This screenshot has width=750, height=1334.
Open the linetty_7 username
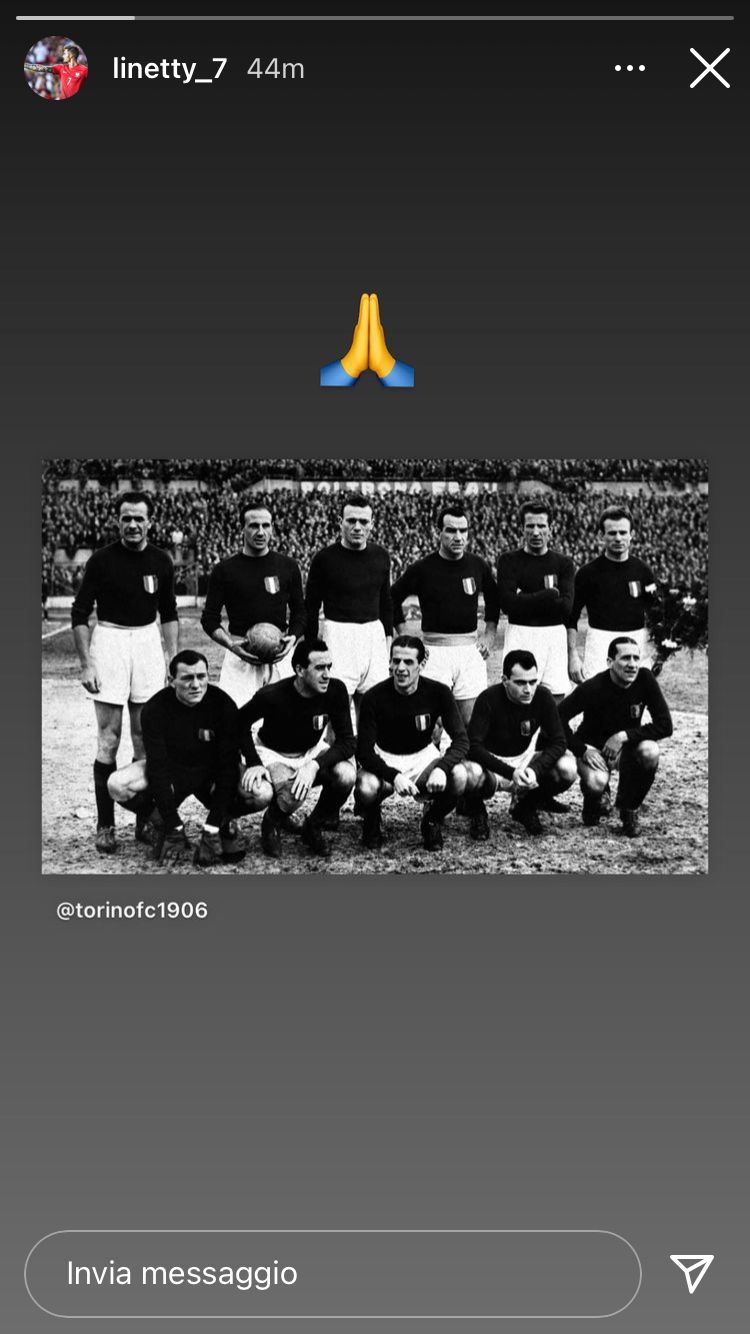[x=169, y=68]
